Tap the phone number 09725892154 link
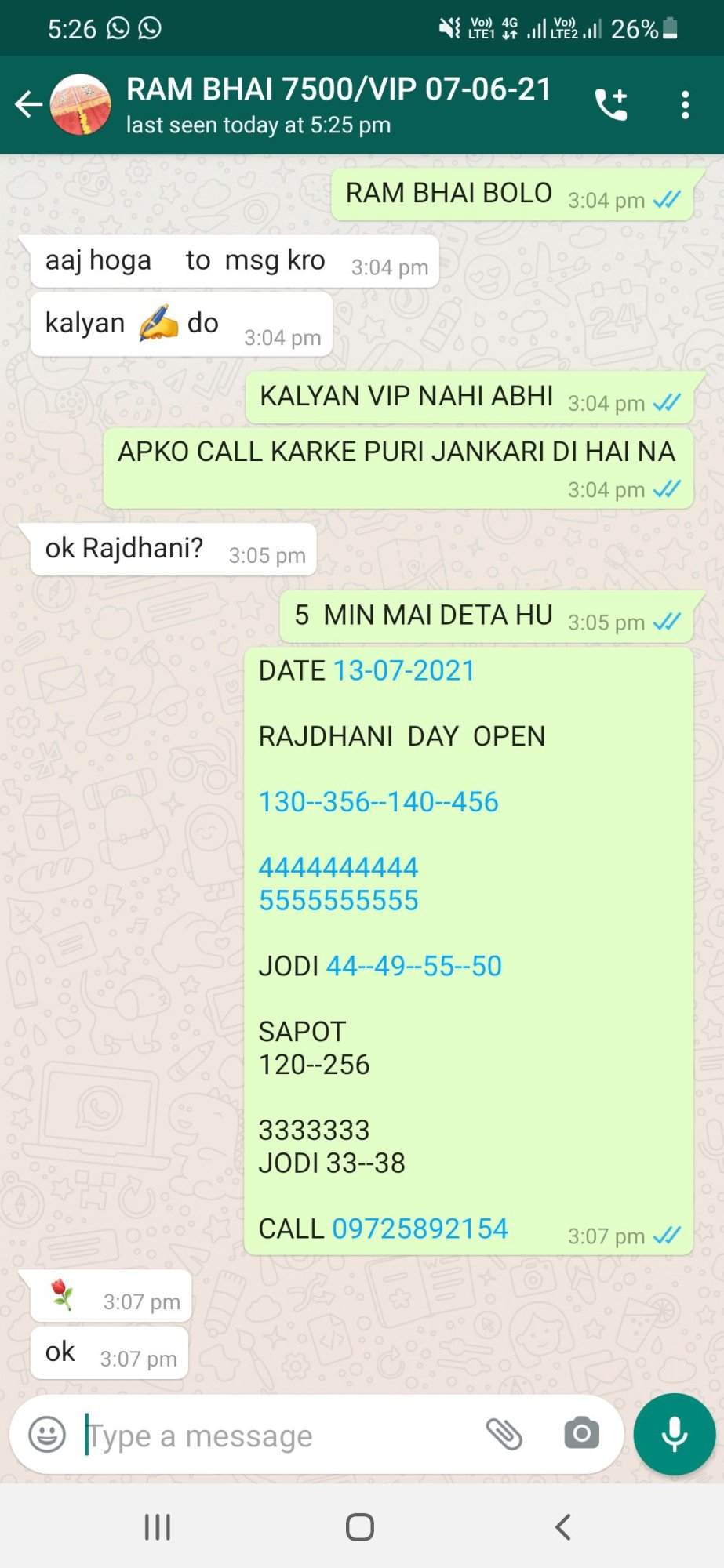724x1568 pixels. point(420,1229)
